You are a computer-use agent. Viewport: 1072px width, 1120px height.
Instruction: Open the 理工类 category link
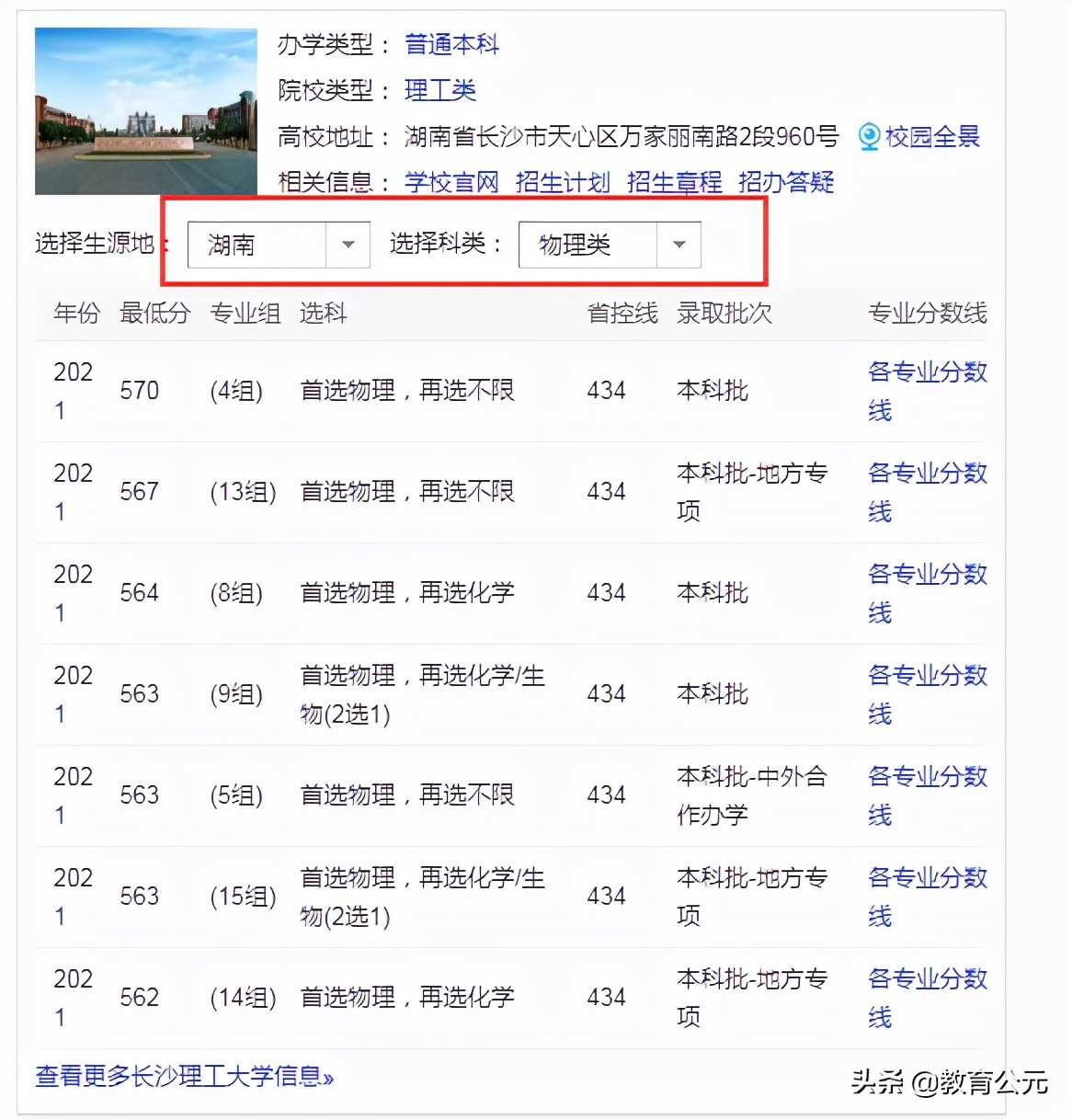coord(439,90)
